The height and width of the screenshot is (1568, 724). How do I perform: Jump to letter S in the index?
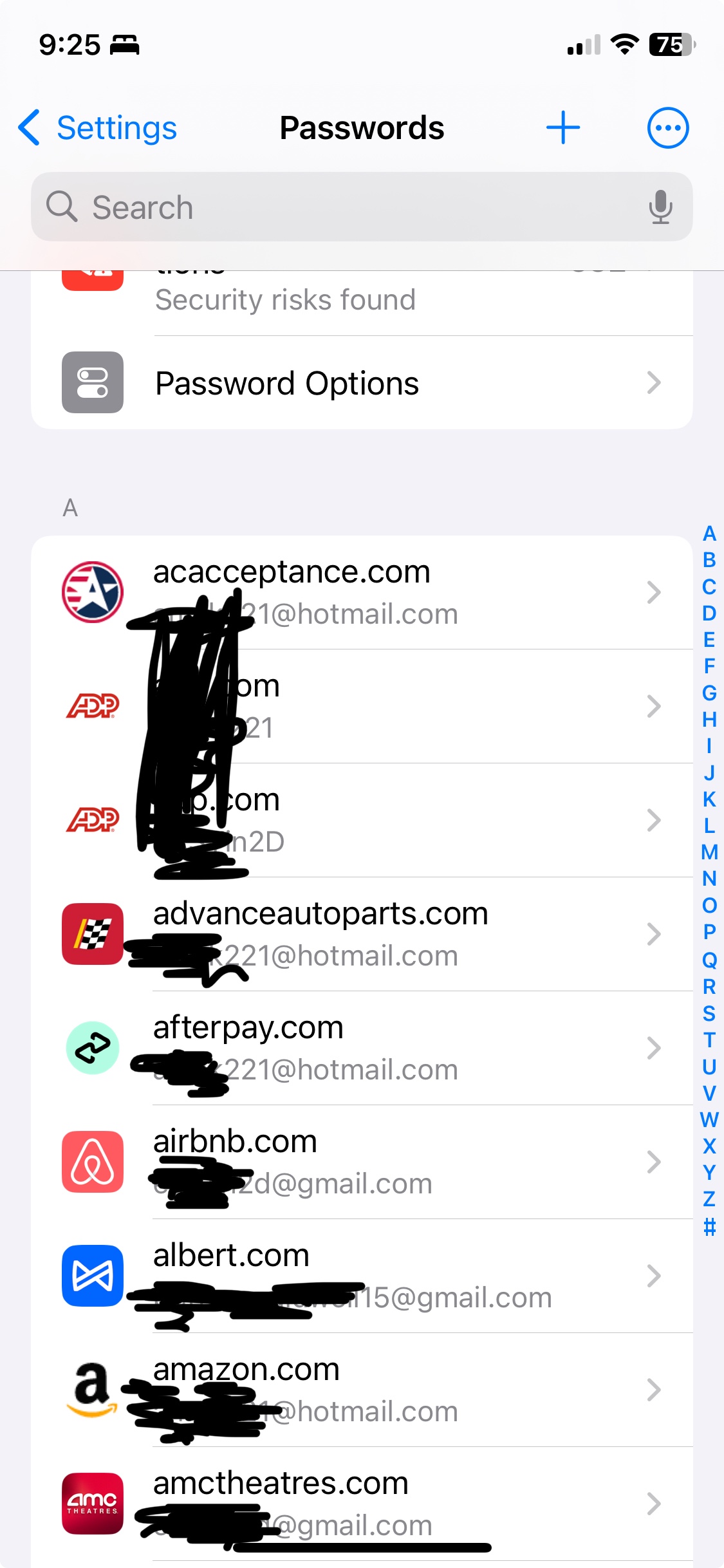pos(709,1013)
